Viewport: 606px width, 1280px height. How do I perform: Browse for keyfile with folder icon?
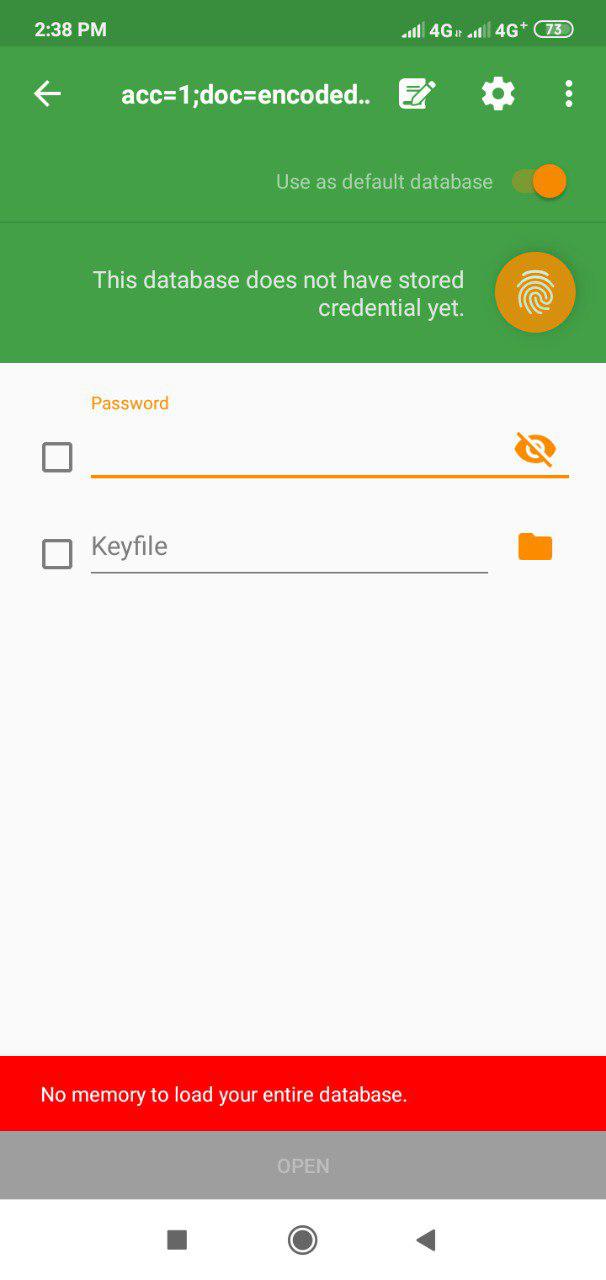click(x=535, y=547)
